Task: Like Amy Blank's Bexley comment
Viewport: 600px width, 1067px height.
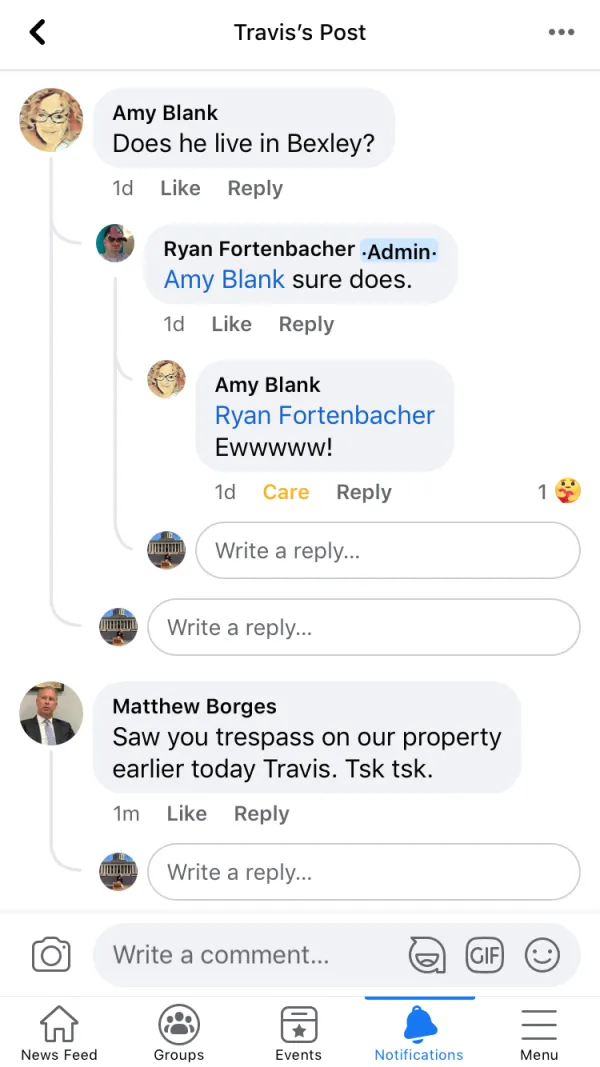Action: 180,188
